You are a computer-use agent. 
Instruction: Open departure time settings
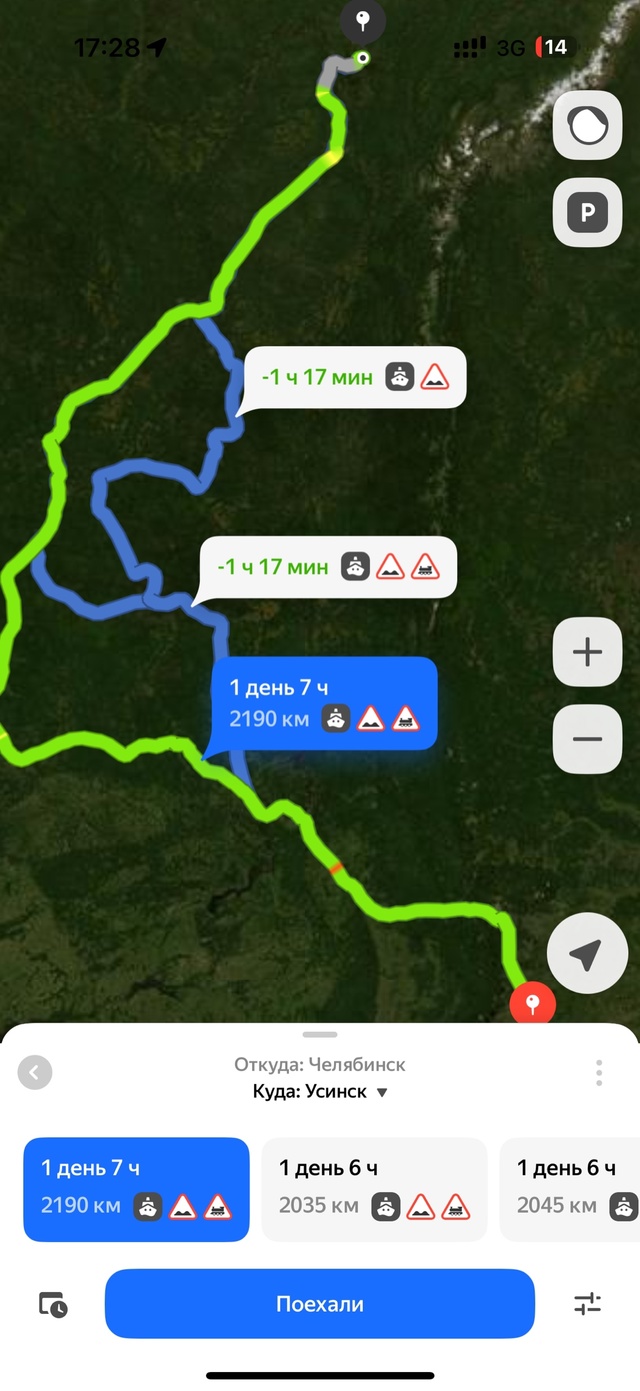point(53,1304)
